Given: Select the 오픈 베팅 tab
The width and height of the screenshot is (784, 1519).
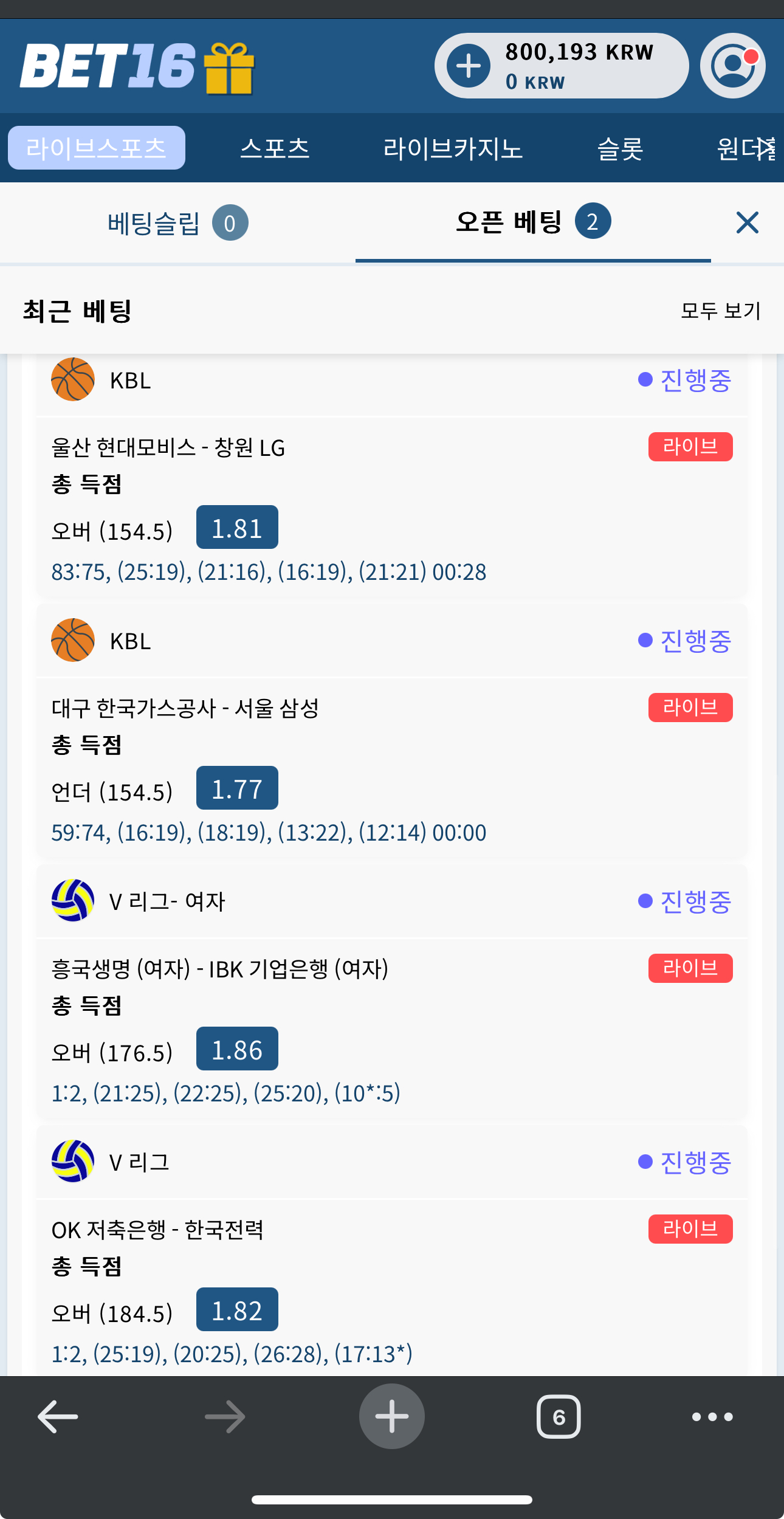Looking at the screenshot, I should (533, 222).
